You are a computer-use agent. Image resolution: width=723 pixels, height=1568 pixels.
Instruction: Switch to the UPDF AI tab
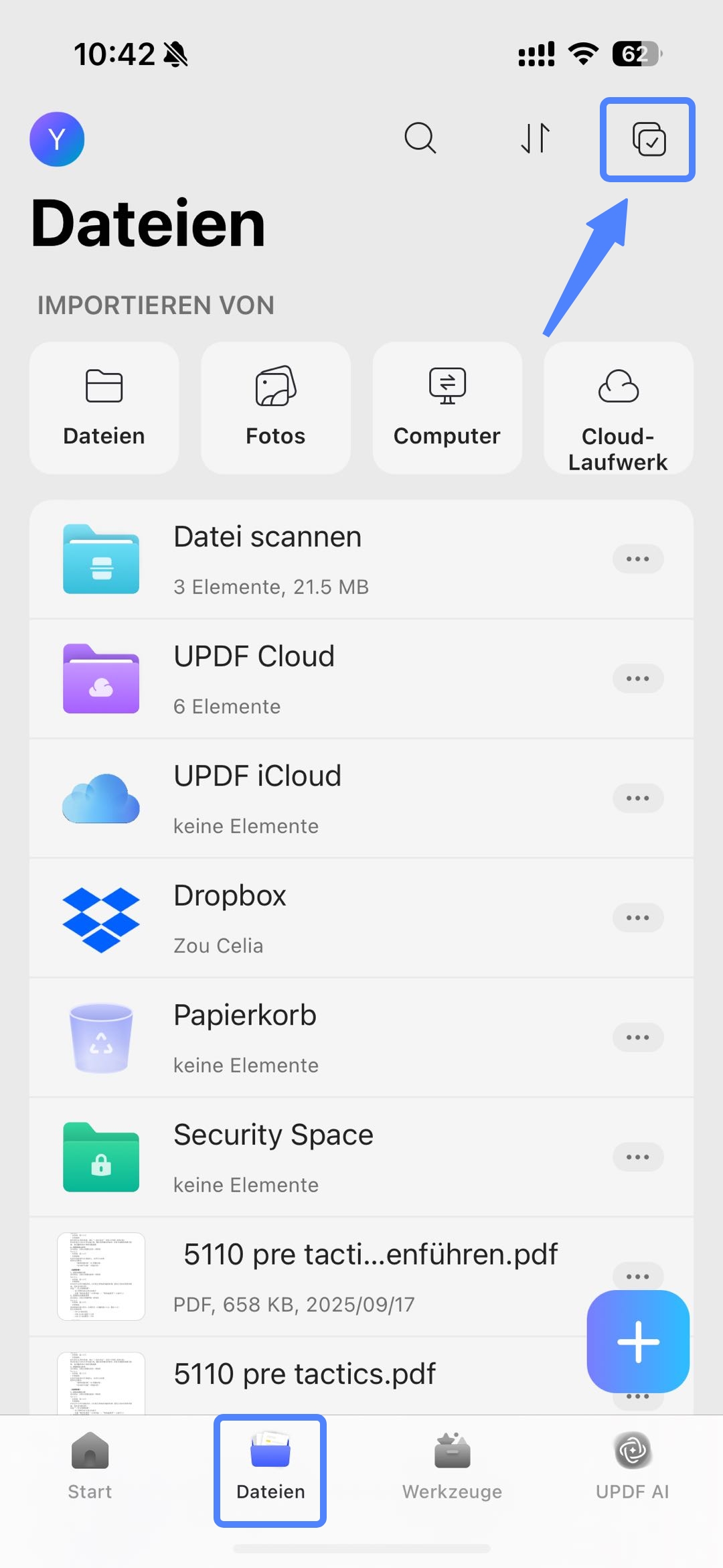click(x=633, y=1468)
